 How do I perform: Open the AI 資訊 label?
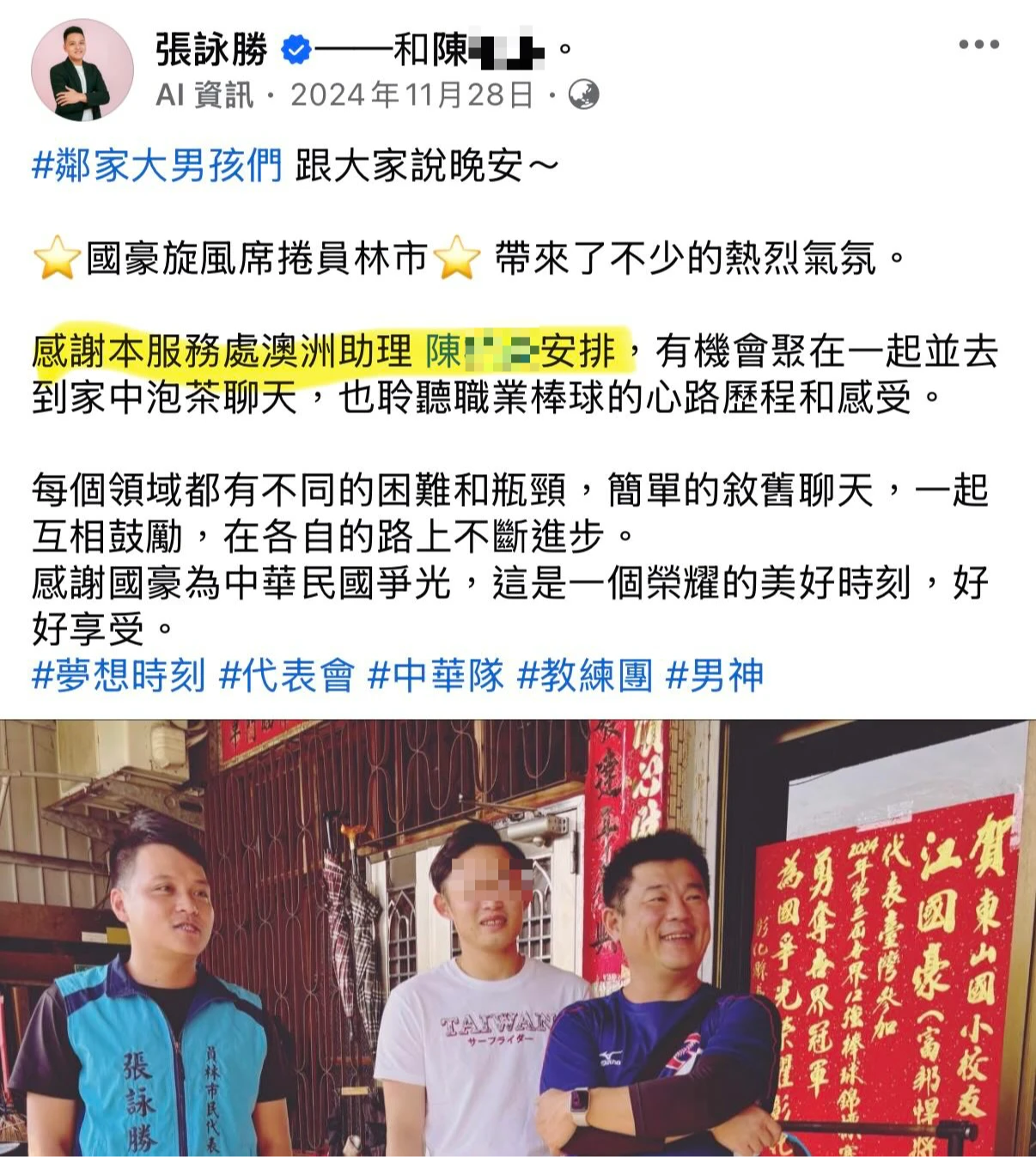pyautogui.click(x=204, y=95)
